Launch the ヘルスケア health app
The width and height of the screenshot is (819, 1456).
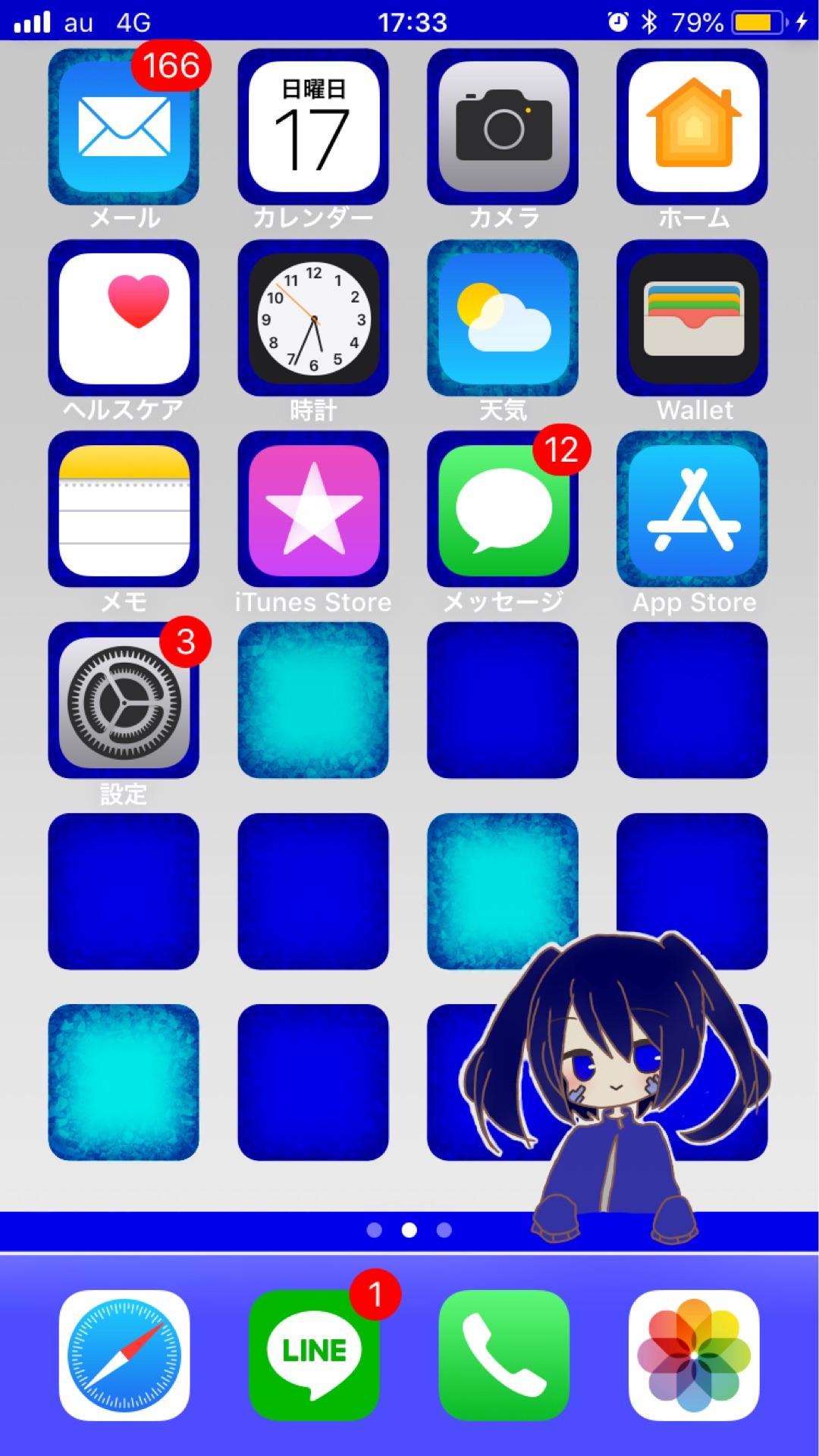(x=124, y=318)
